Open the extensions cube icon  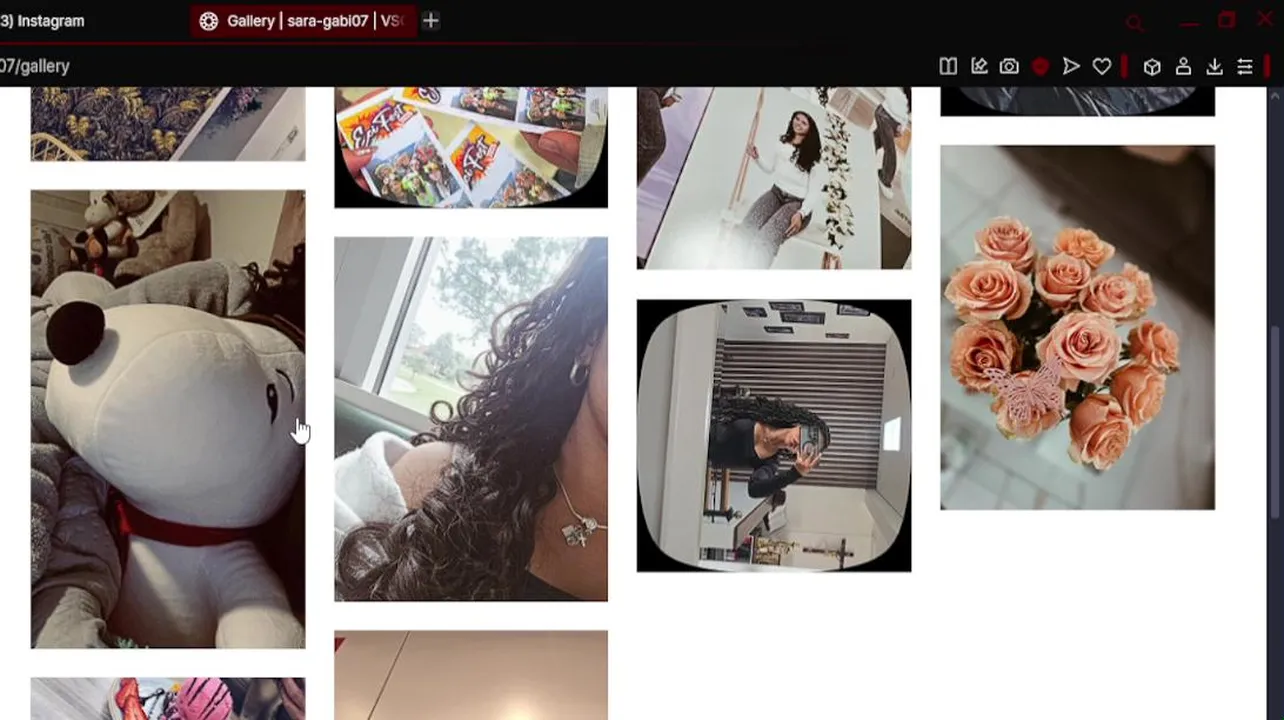point(1152,66)
